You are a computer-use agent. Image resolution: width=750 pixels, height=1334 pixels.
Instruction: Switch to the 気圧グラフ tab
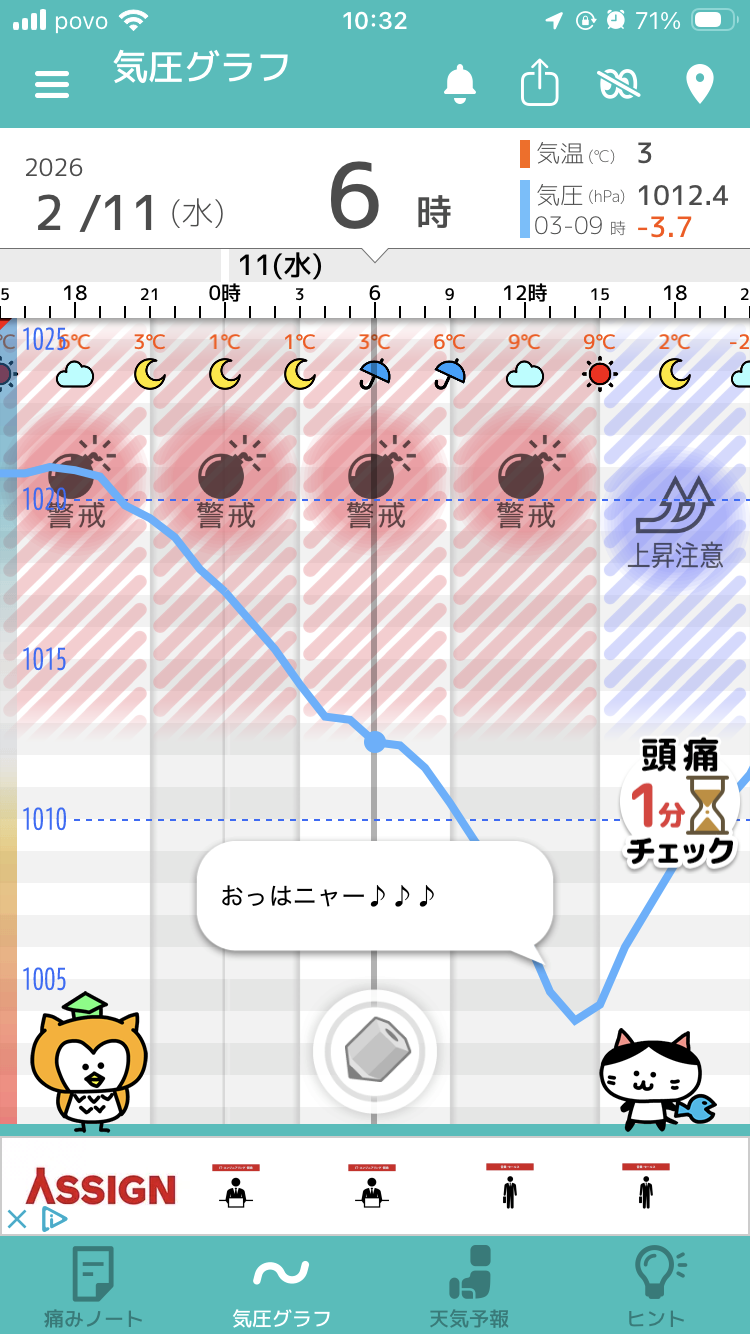coord(281,1287)
